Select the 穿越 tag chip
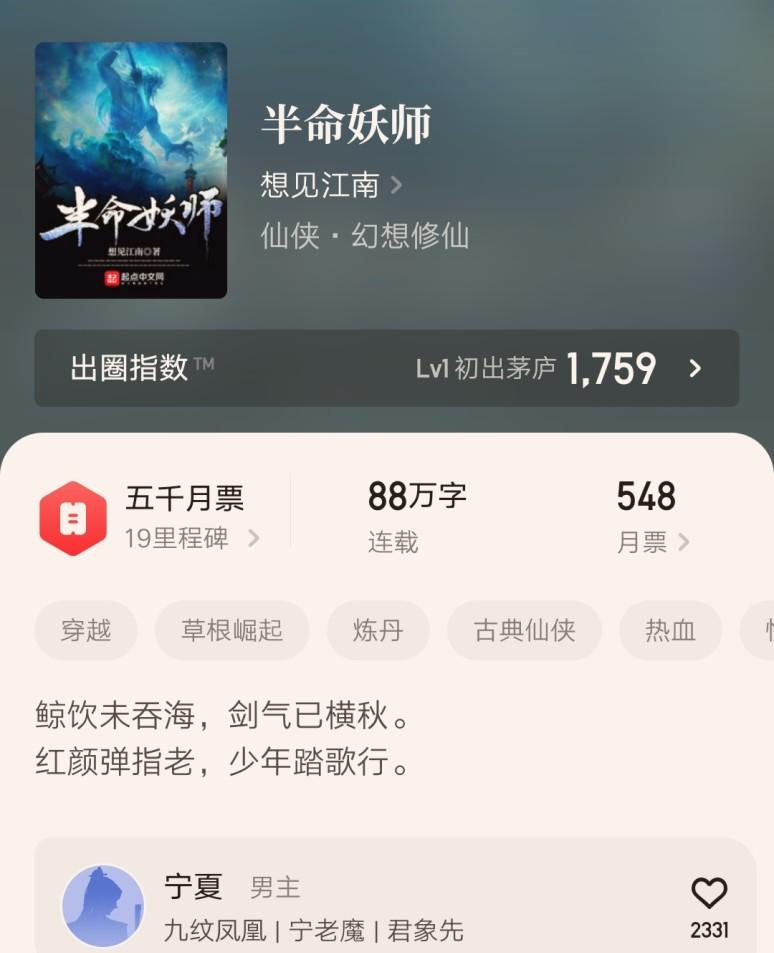774x953 pixels. [x=86, y=631]
